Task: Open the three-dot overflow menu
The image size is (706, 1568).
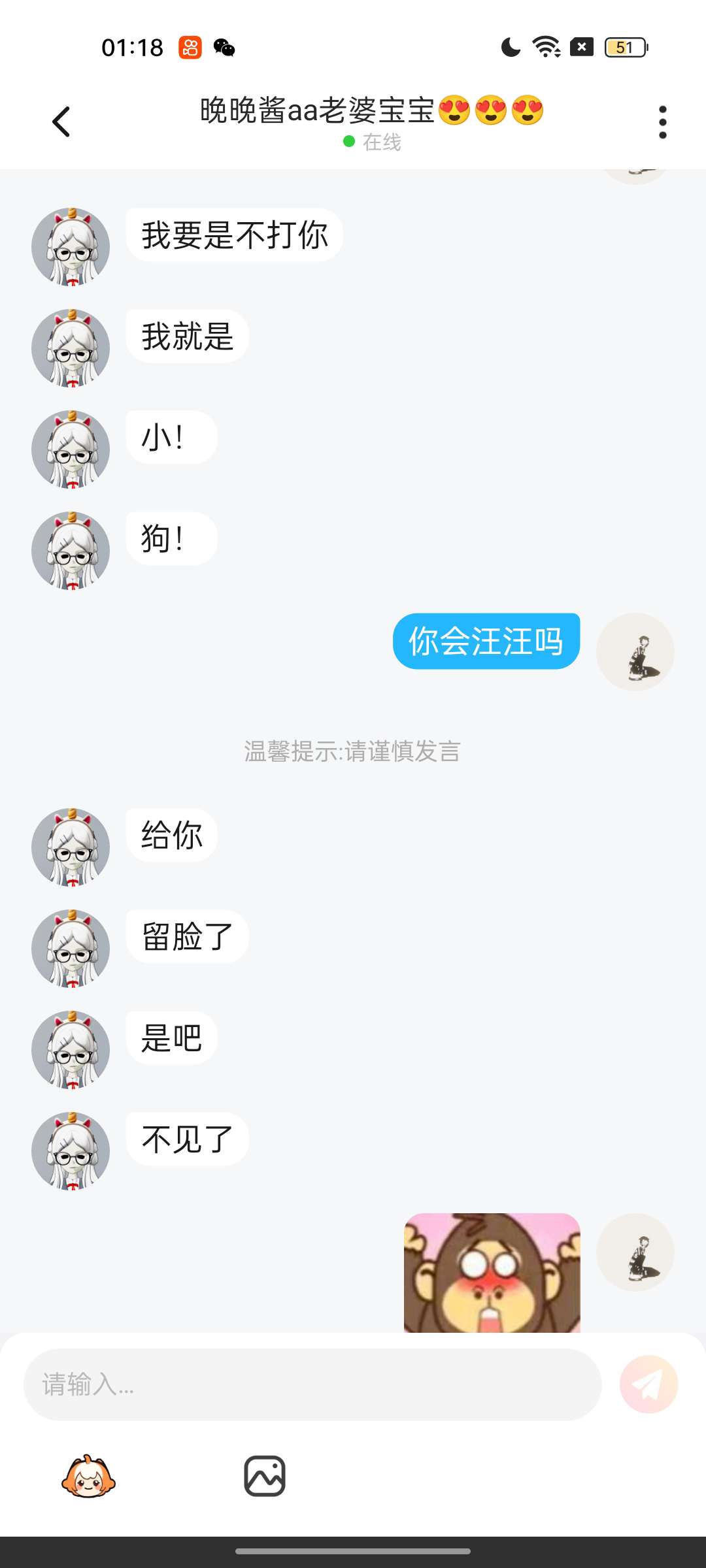Action: 662,122
